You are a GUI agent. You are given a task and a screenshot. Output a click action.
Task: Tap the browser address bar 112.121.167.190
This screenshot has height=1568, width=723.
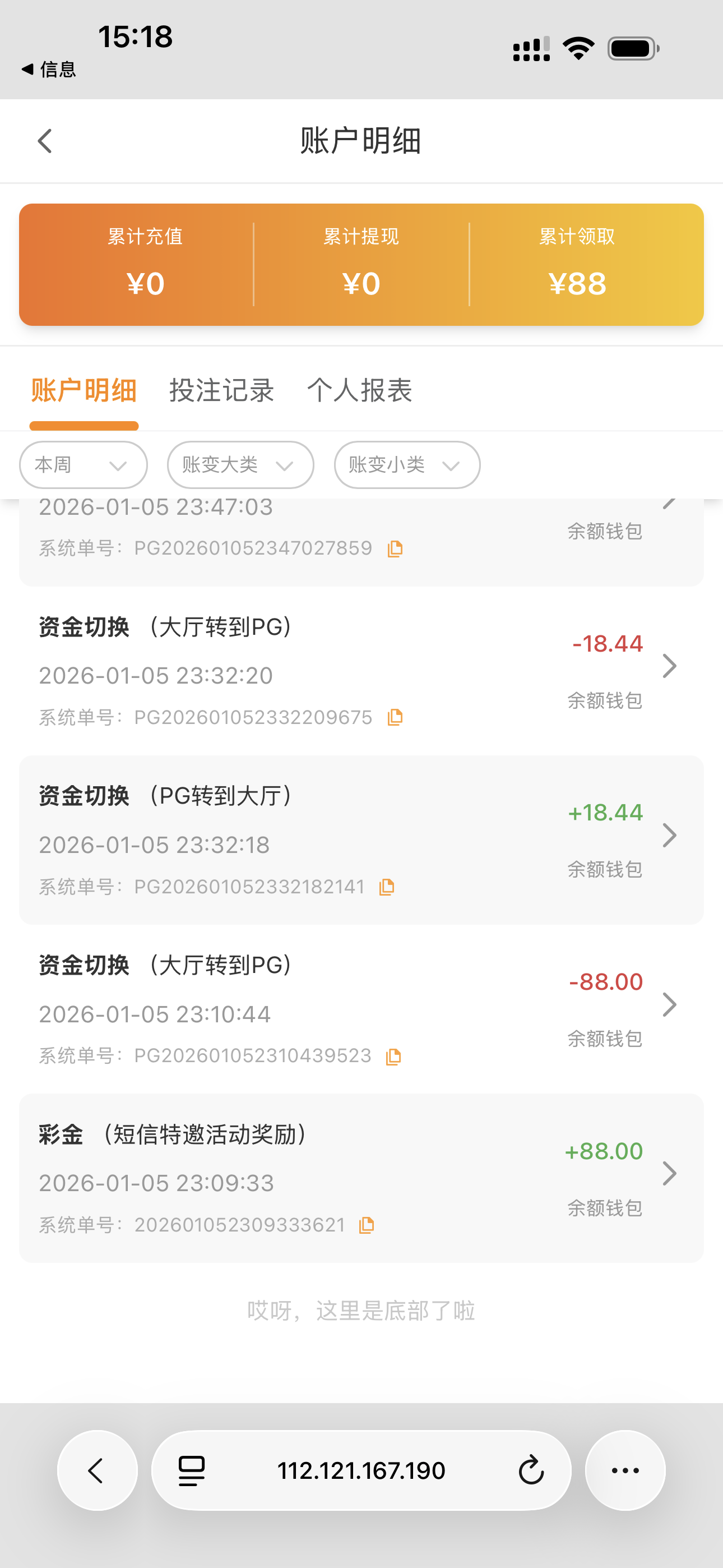[x=361, y=1470]
